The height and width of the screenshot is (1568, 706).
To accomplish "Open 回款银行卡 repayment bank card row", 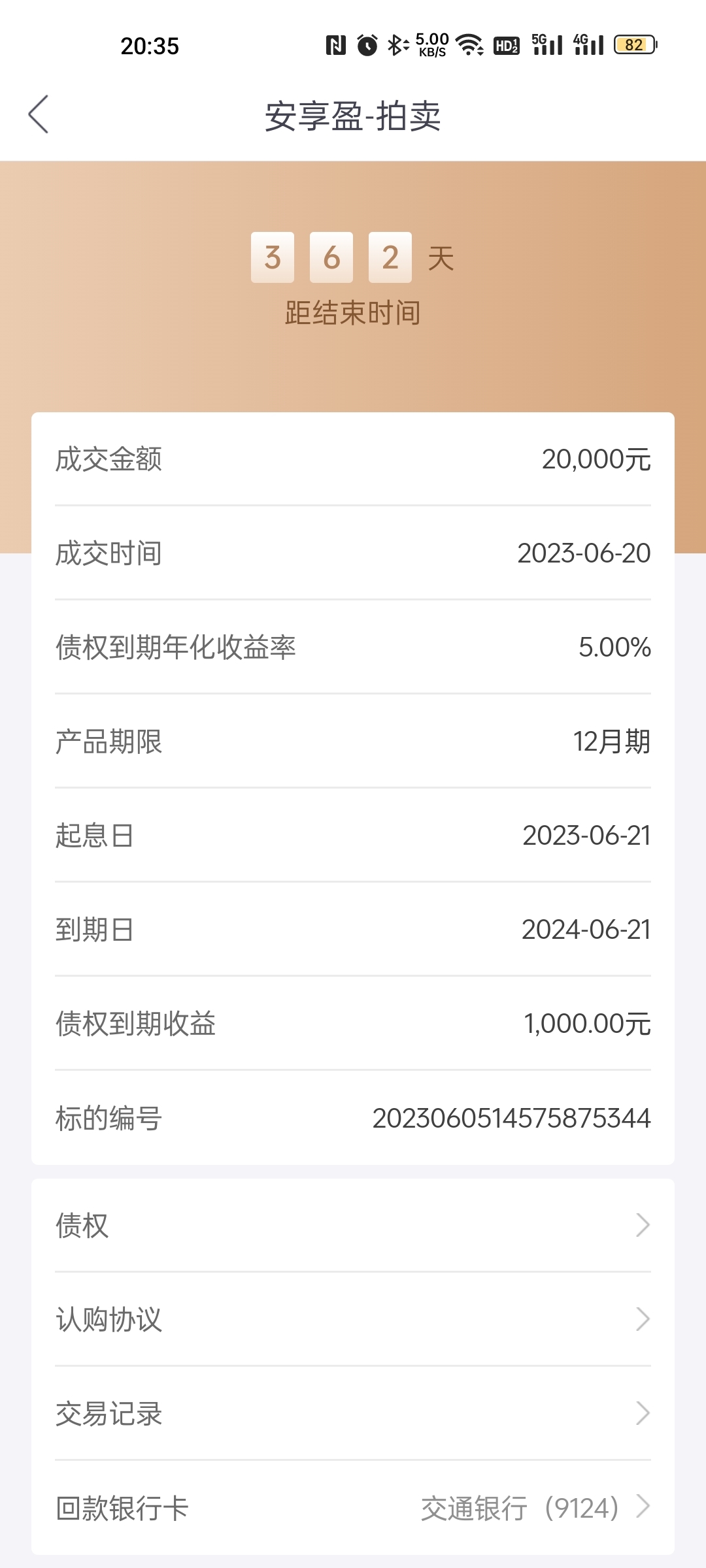I will 353,1508.
